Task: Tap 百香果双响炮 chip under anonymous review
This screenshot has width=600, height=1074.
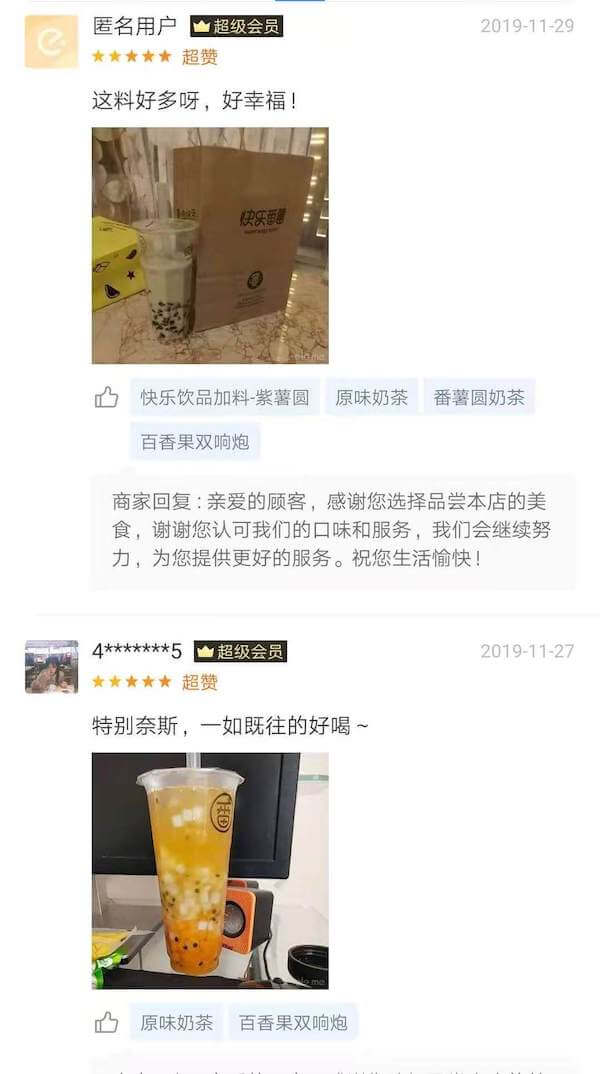Action: [195, 441]
